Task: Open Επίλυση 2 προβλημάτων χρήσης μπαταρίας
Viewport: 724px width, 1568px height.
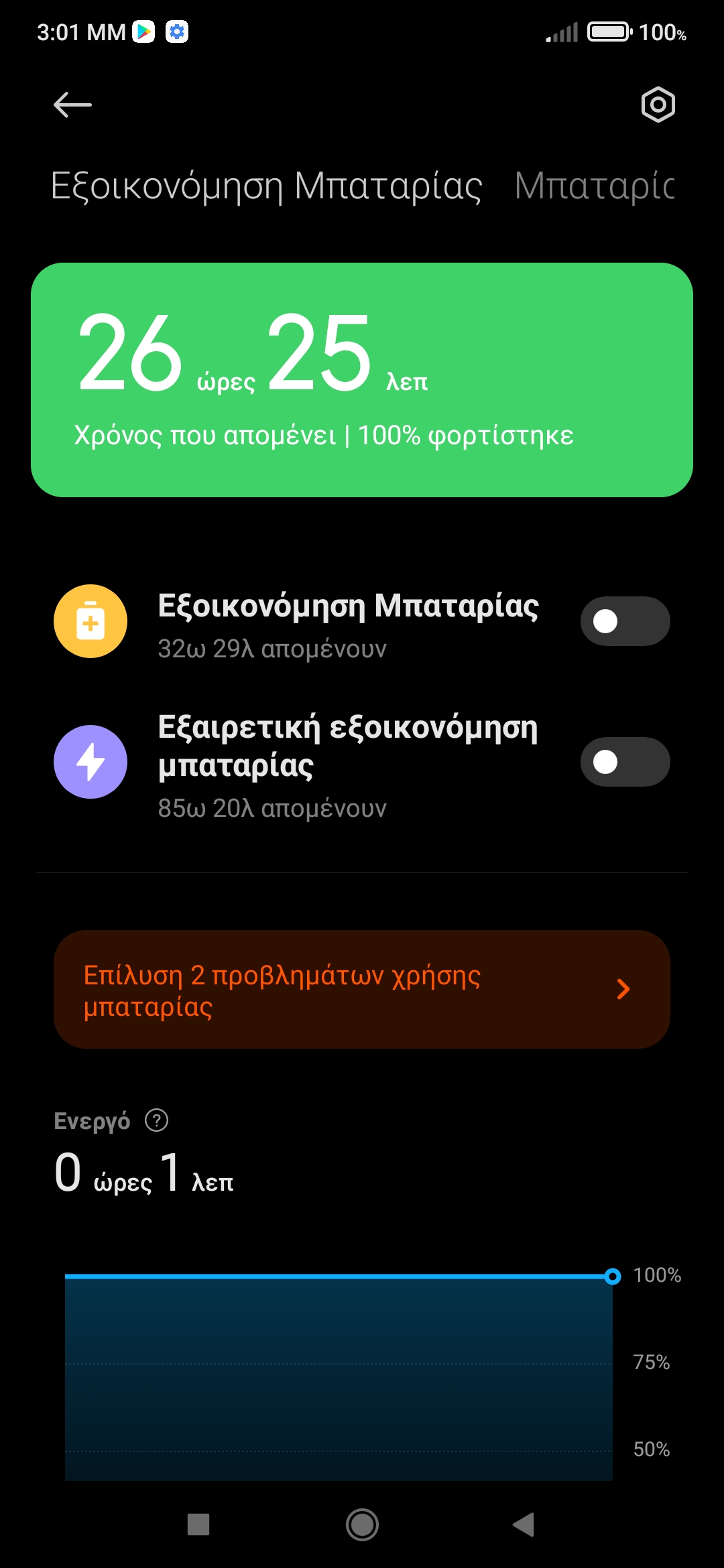Action: point(362,989)
